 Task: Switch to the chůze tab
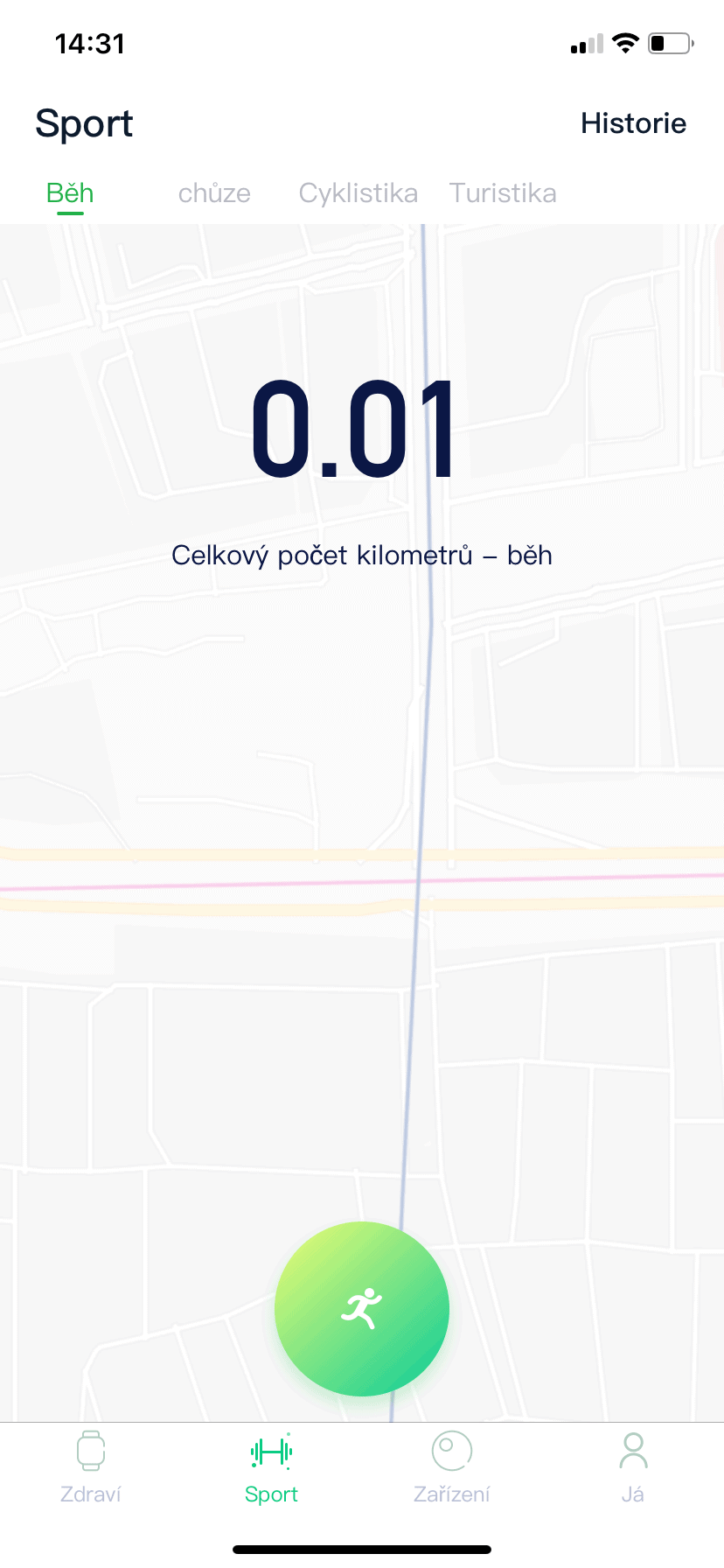214,192
